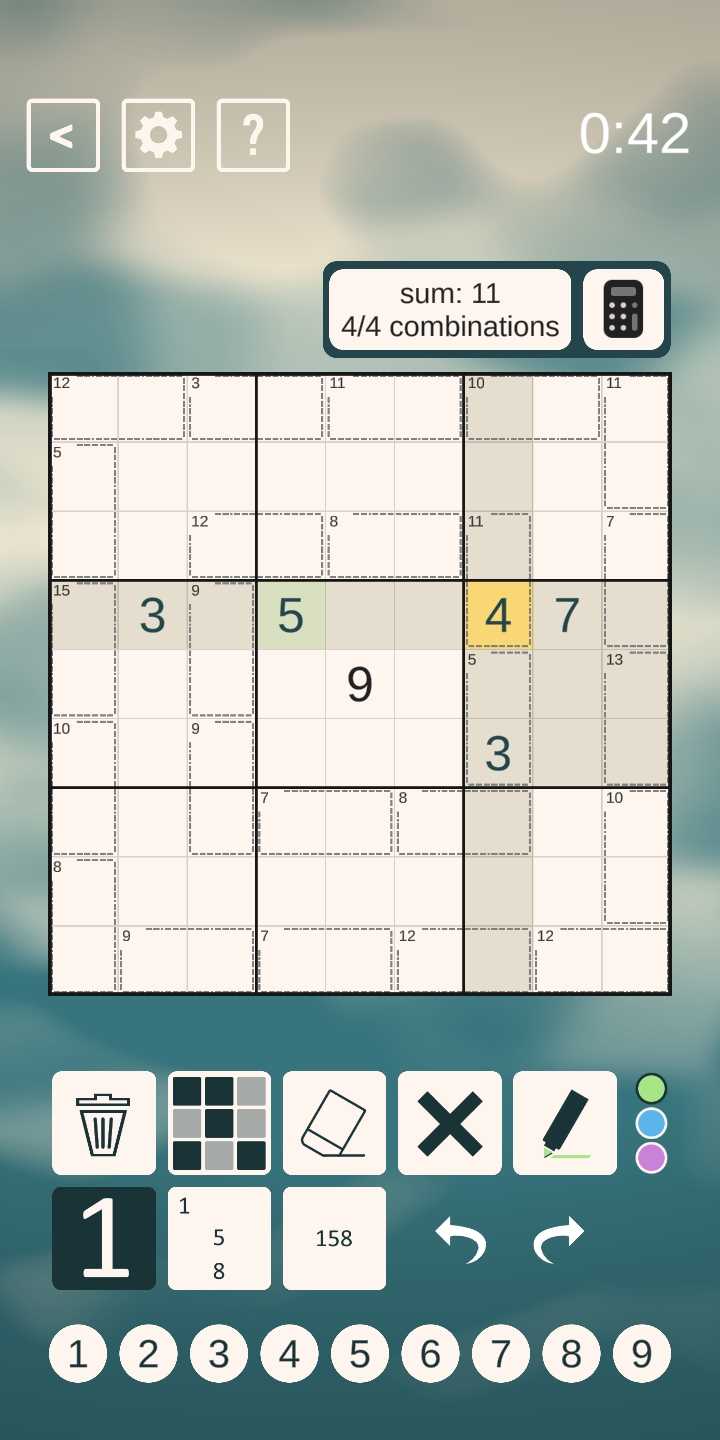Go back using the arrow button
Screen dimensions: 720x1440
63,135
